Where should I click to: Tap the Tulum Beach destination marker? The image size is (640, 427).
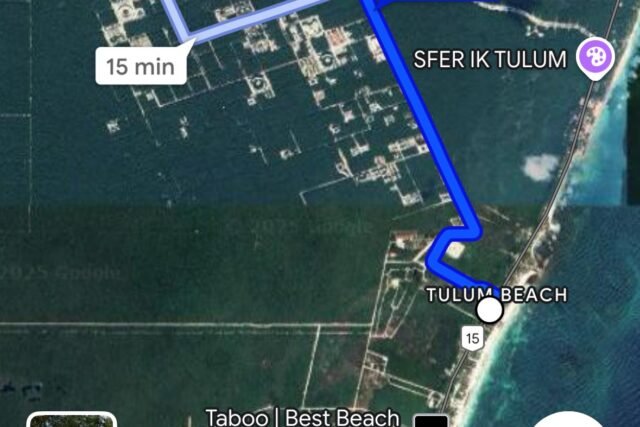tap(489, 310)
